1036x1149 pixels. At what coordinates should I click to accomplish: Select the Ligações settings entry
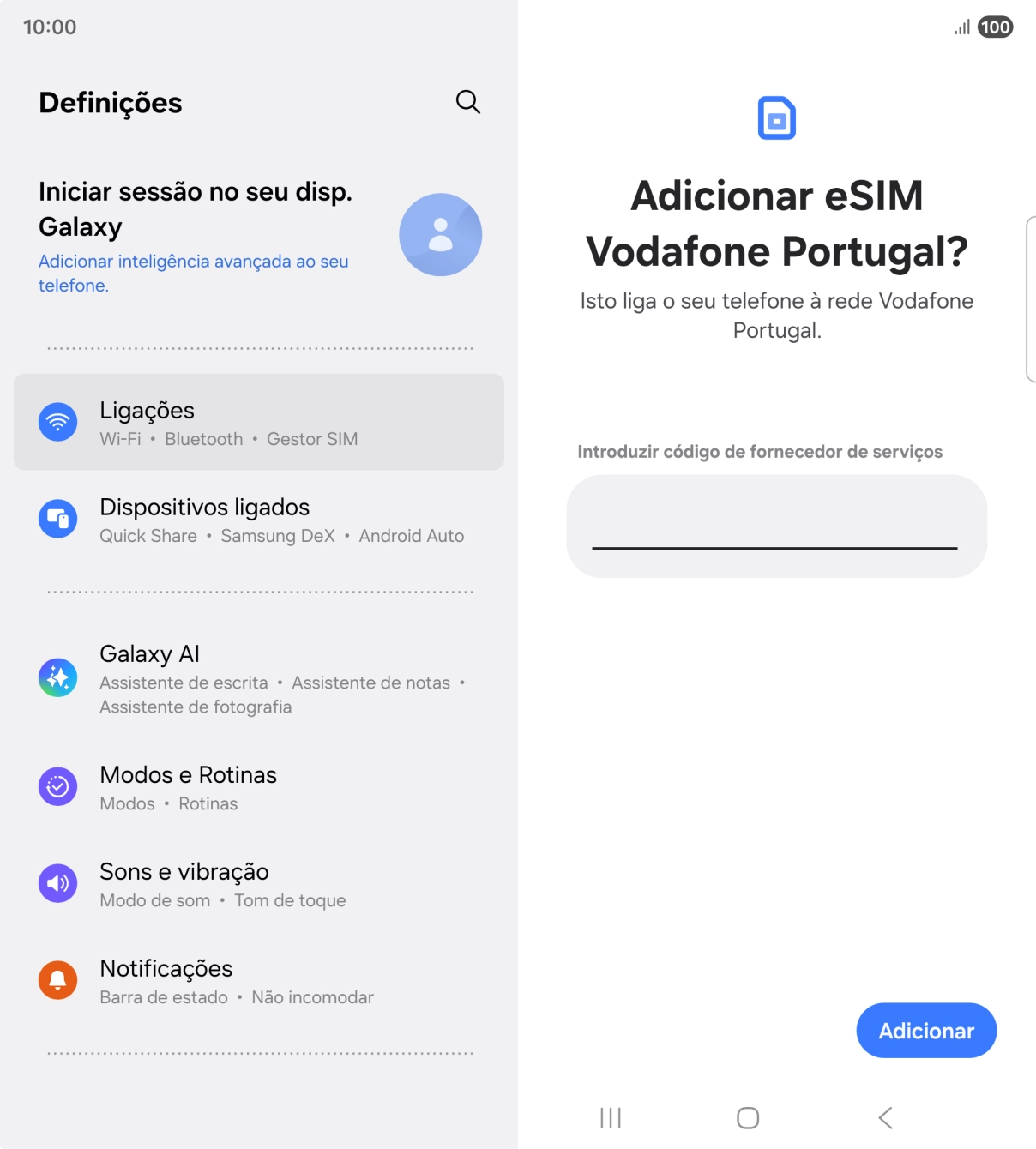257,422
